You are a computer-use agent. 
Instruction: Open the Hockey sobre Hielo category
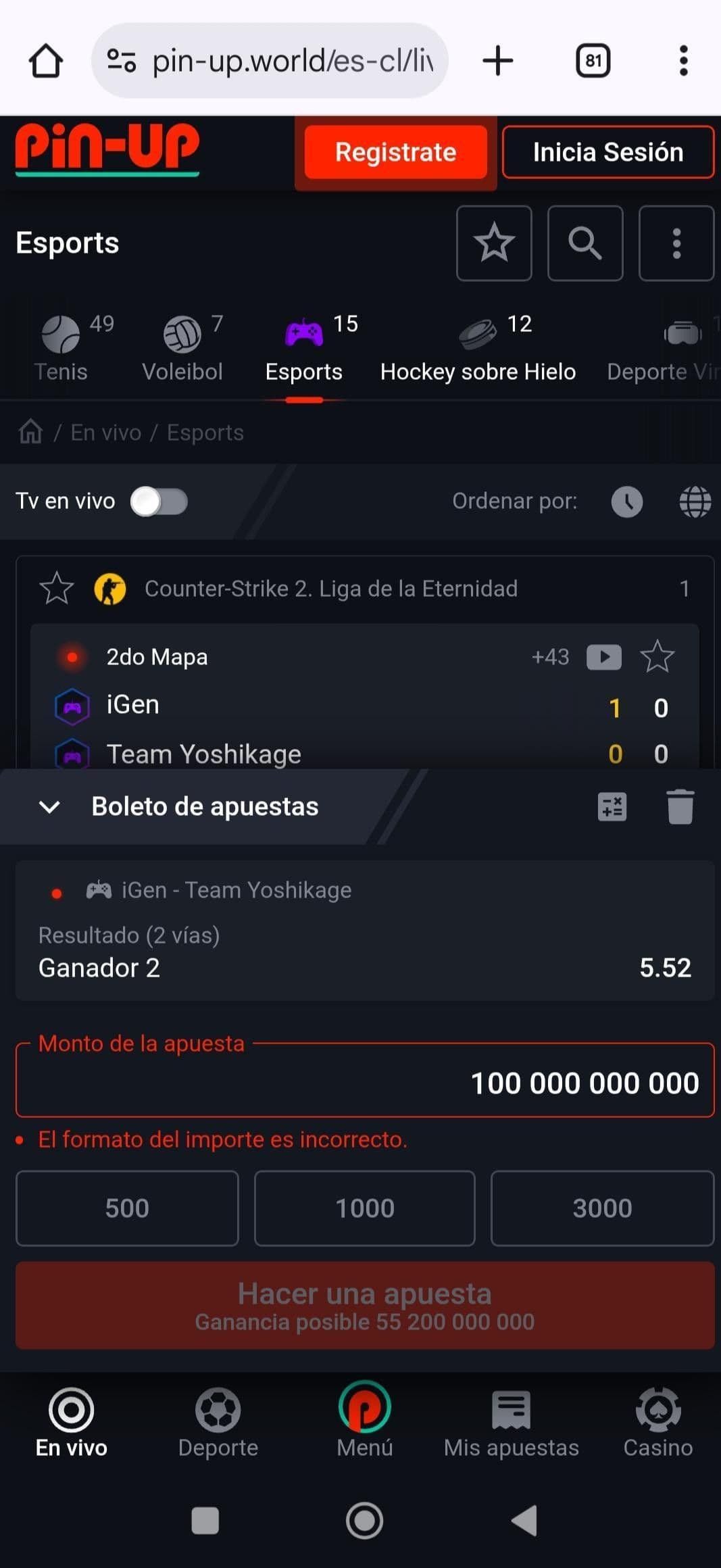tap(478, 348)
